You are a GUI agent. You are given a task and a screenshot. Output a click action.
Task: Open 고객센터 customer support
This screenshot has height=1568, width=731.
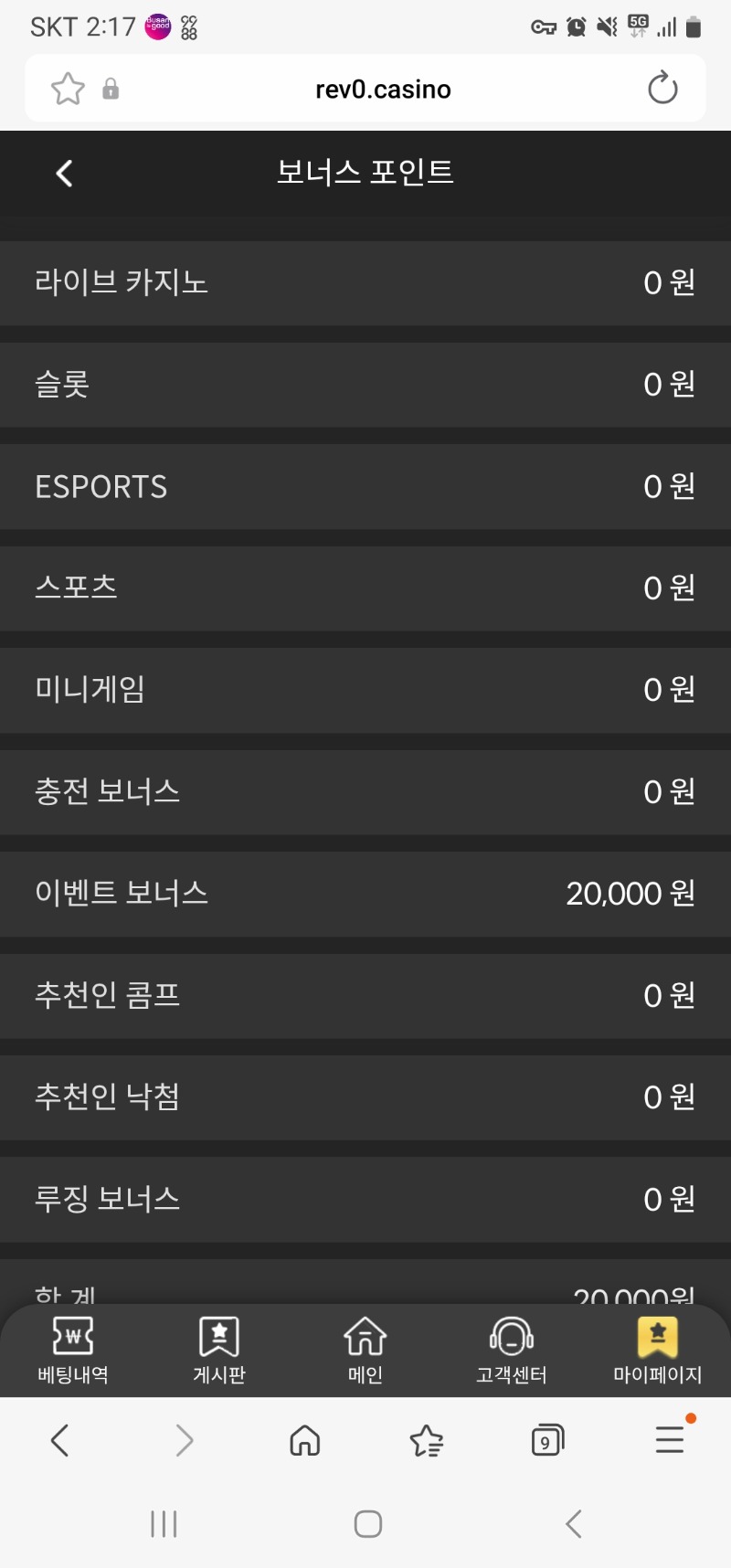point(512,1351)
